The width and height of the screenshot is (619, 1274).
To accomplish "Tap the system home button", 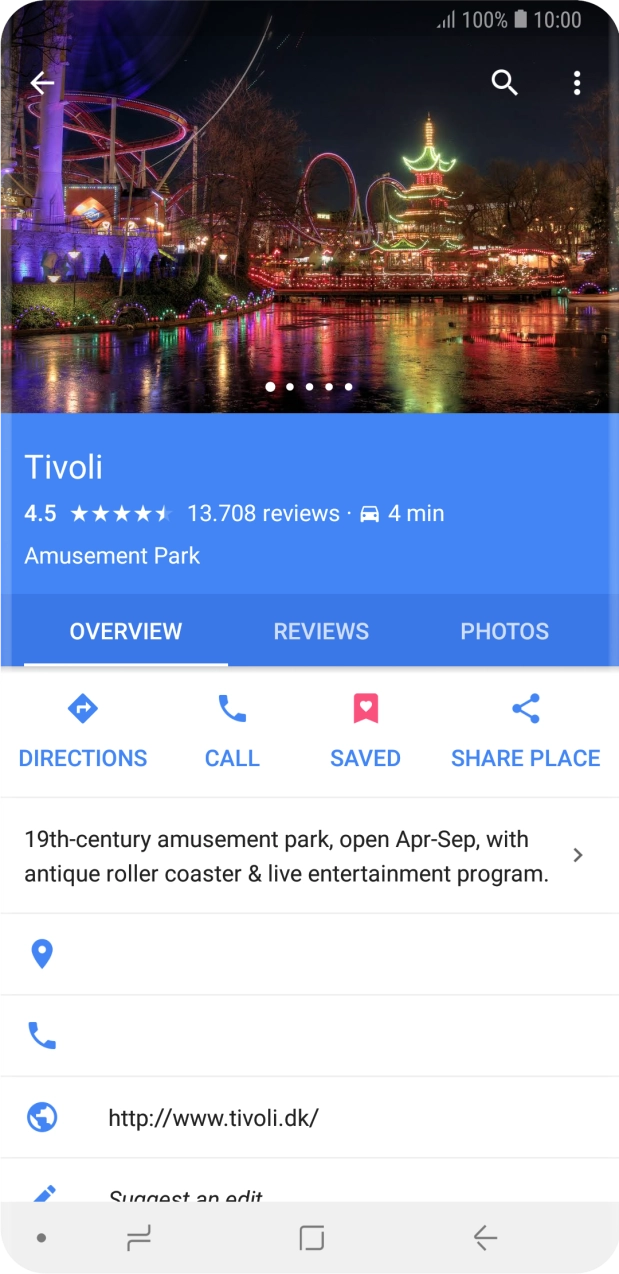I will [312, 1239].
